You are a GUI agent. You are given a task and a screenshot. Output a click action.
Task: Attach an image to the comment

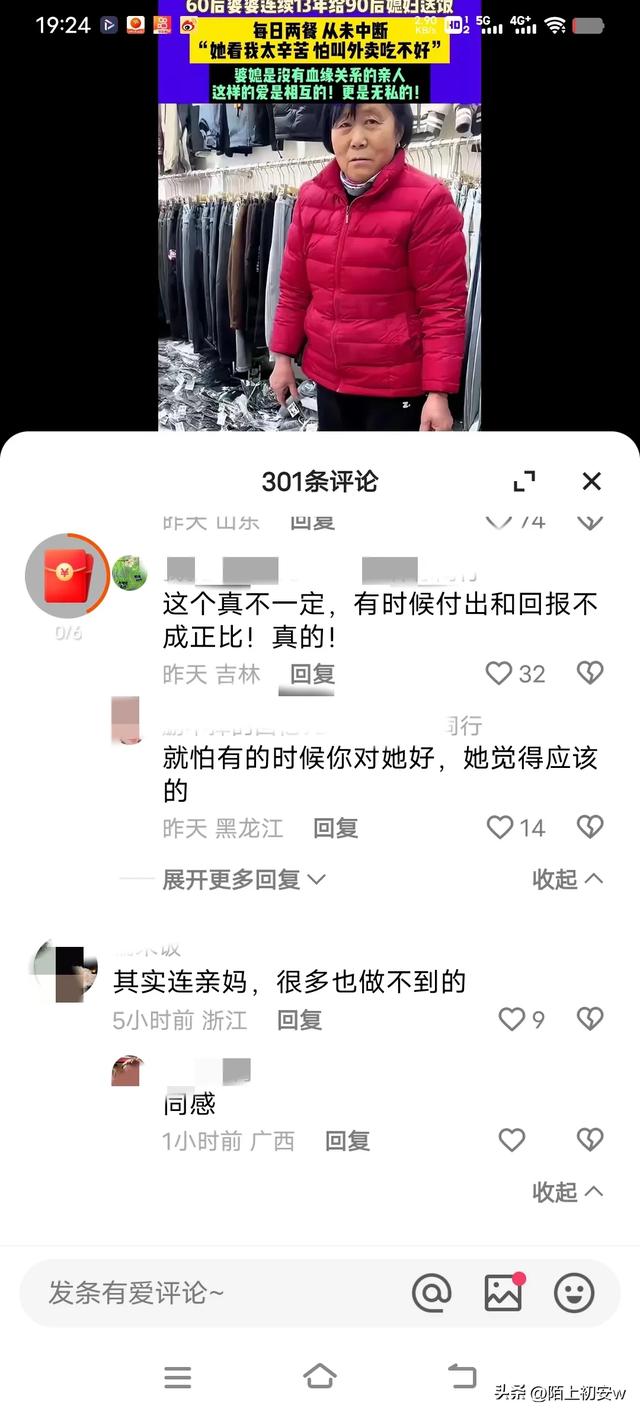pos(503,1293)
